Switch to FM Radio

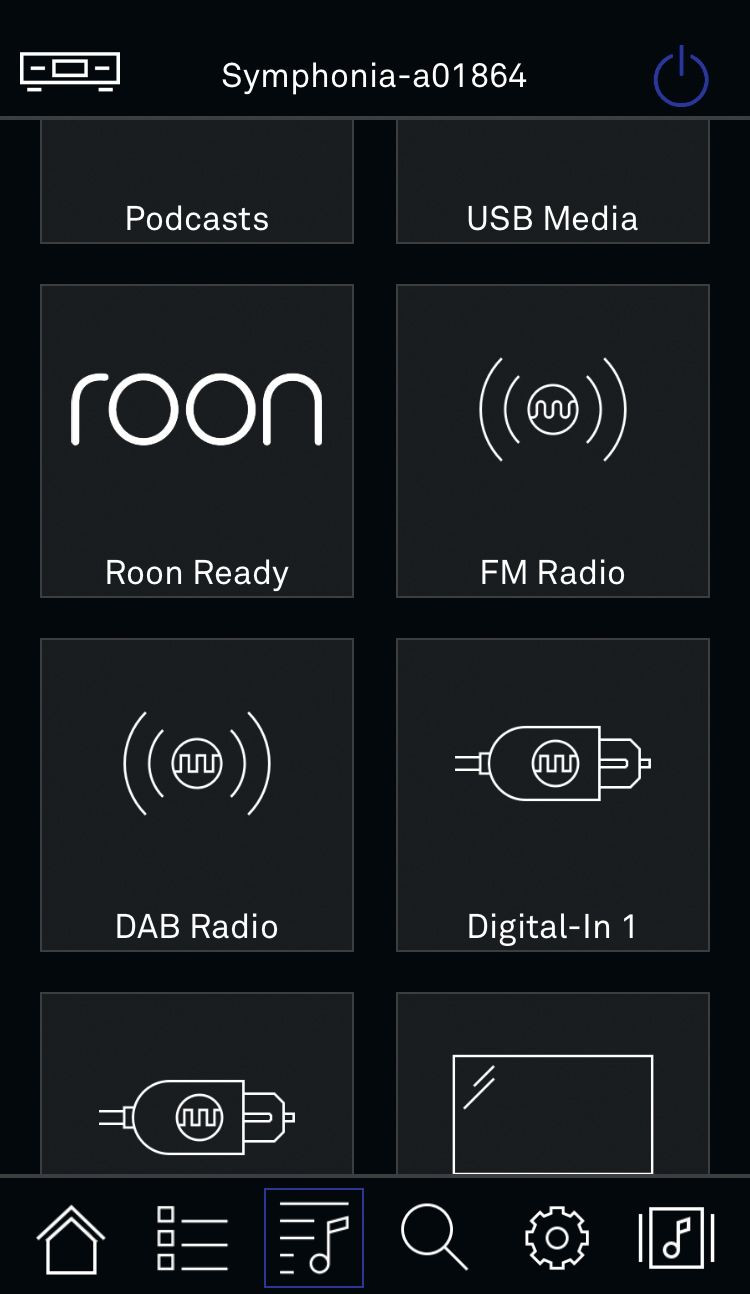[553, 441]
